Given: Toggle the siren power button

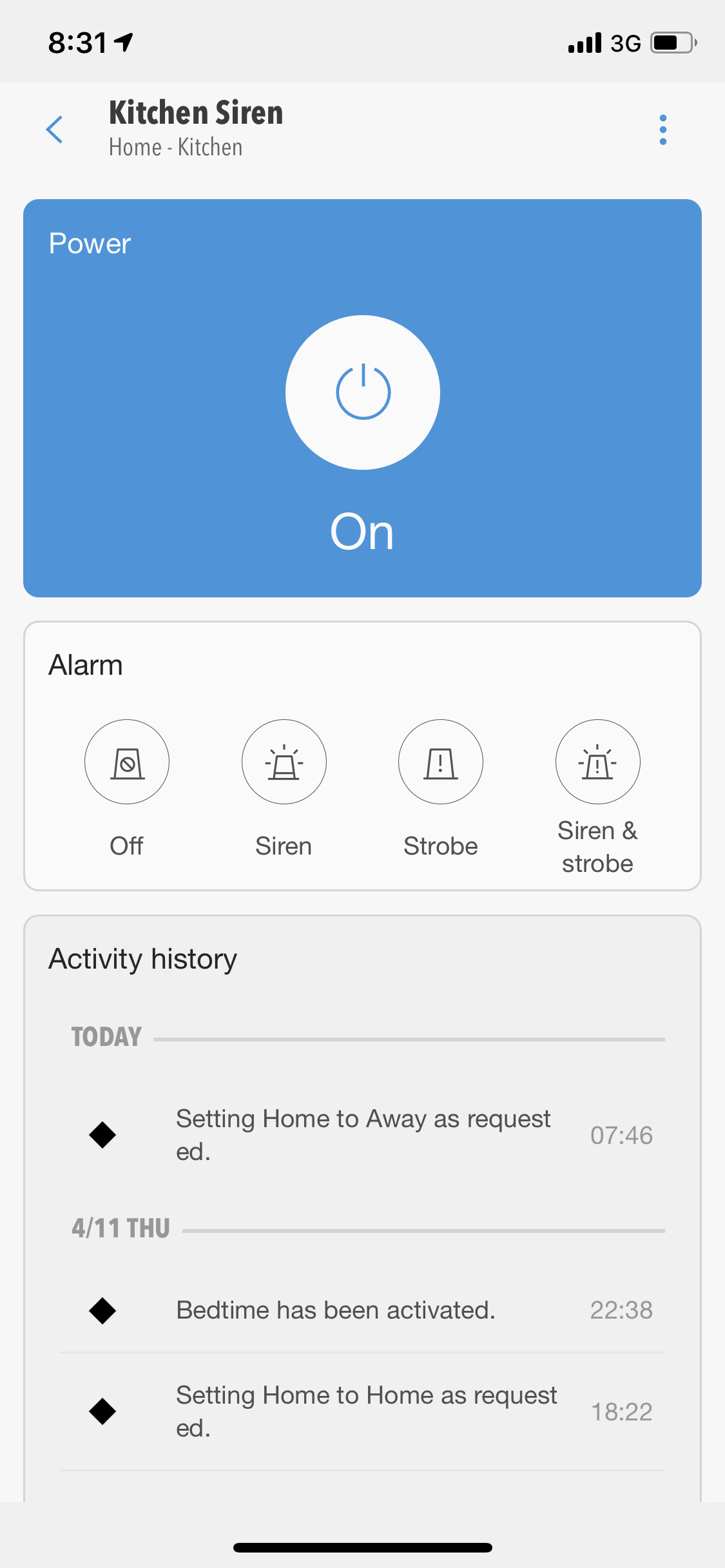Looking at the screenshot, I should click(362, 392).
